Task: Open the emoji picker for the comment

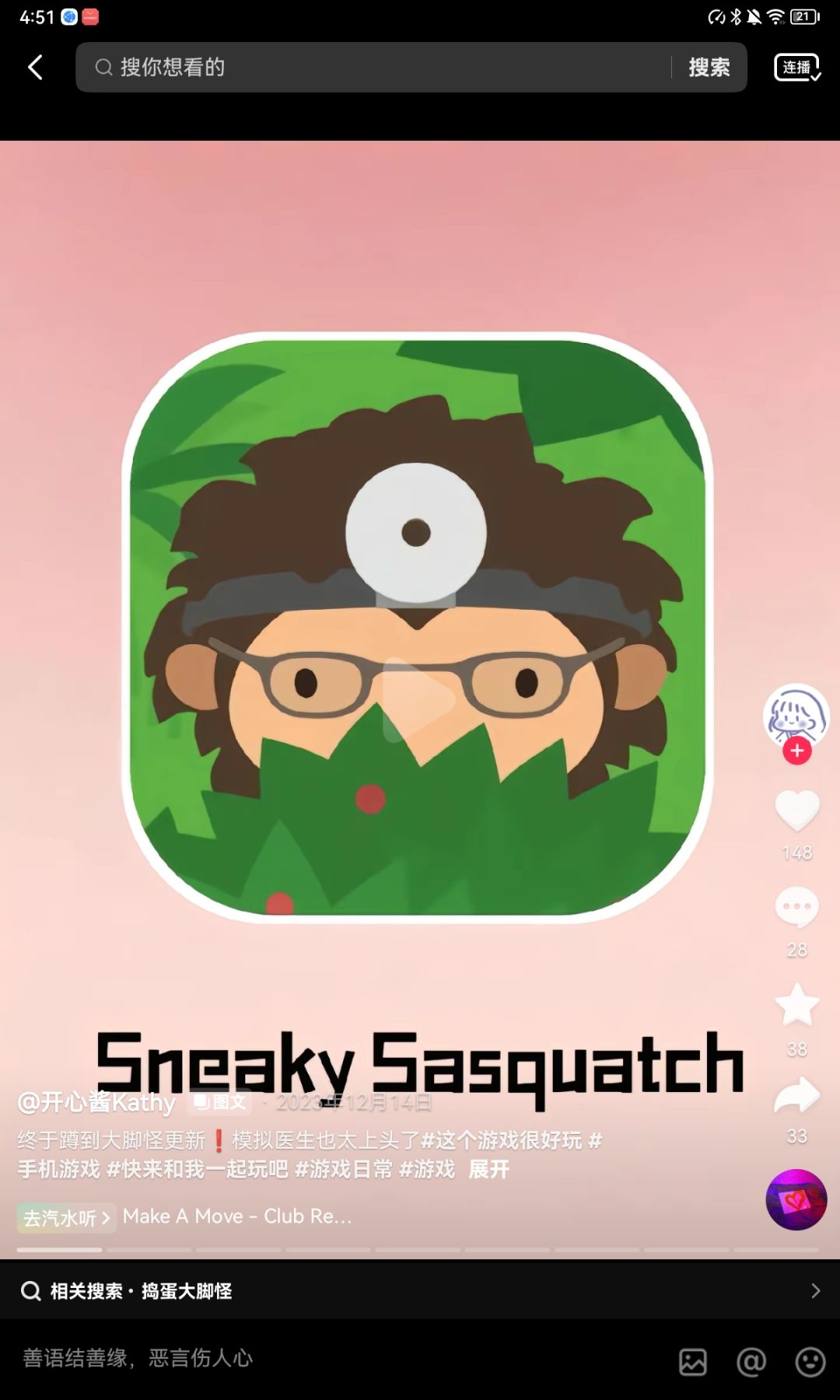Action: tap(810, 1362)
